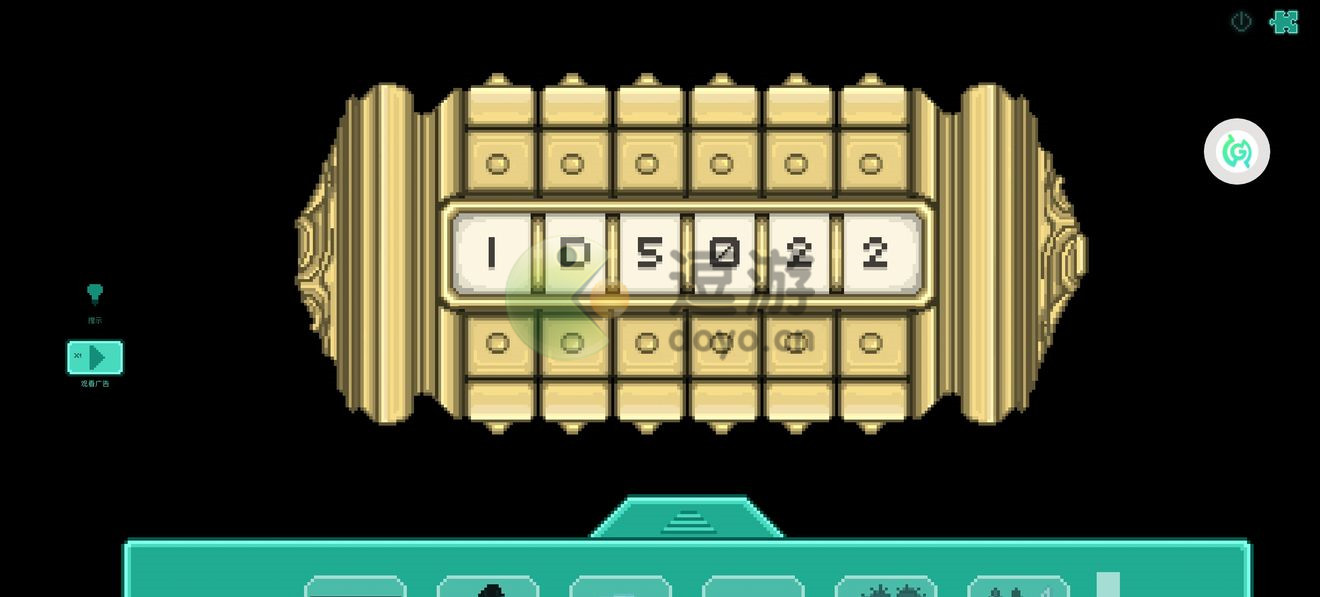Increase the first digit showing 1
1320x597 pixels.
(x=497, y=163)
